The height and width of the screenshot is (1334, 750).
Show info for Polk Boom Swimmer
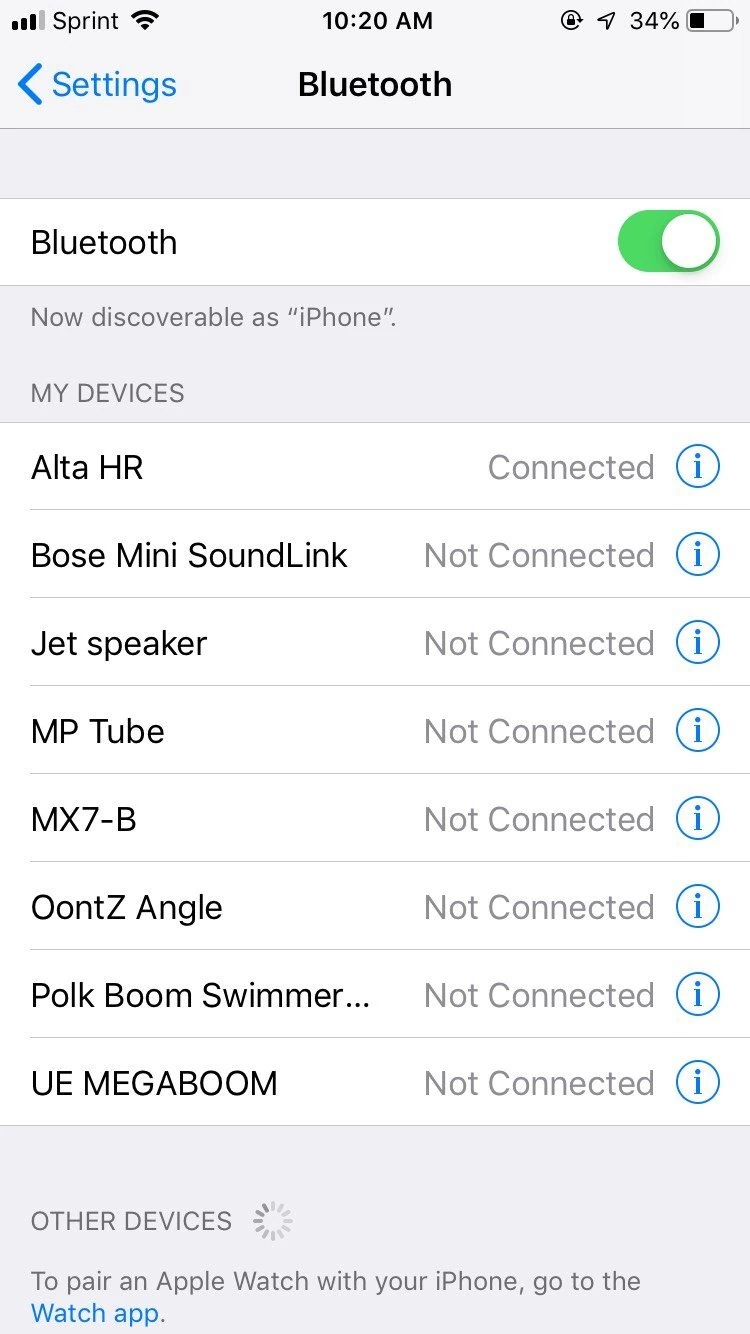[698, 995]
